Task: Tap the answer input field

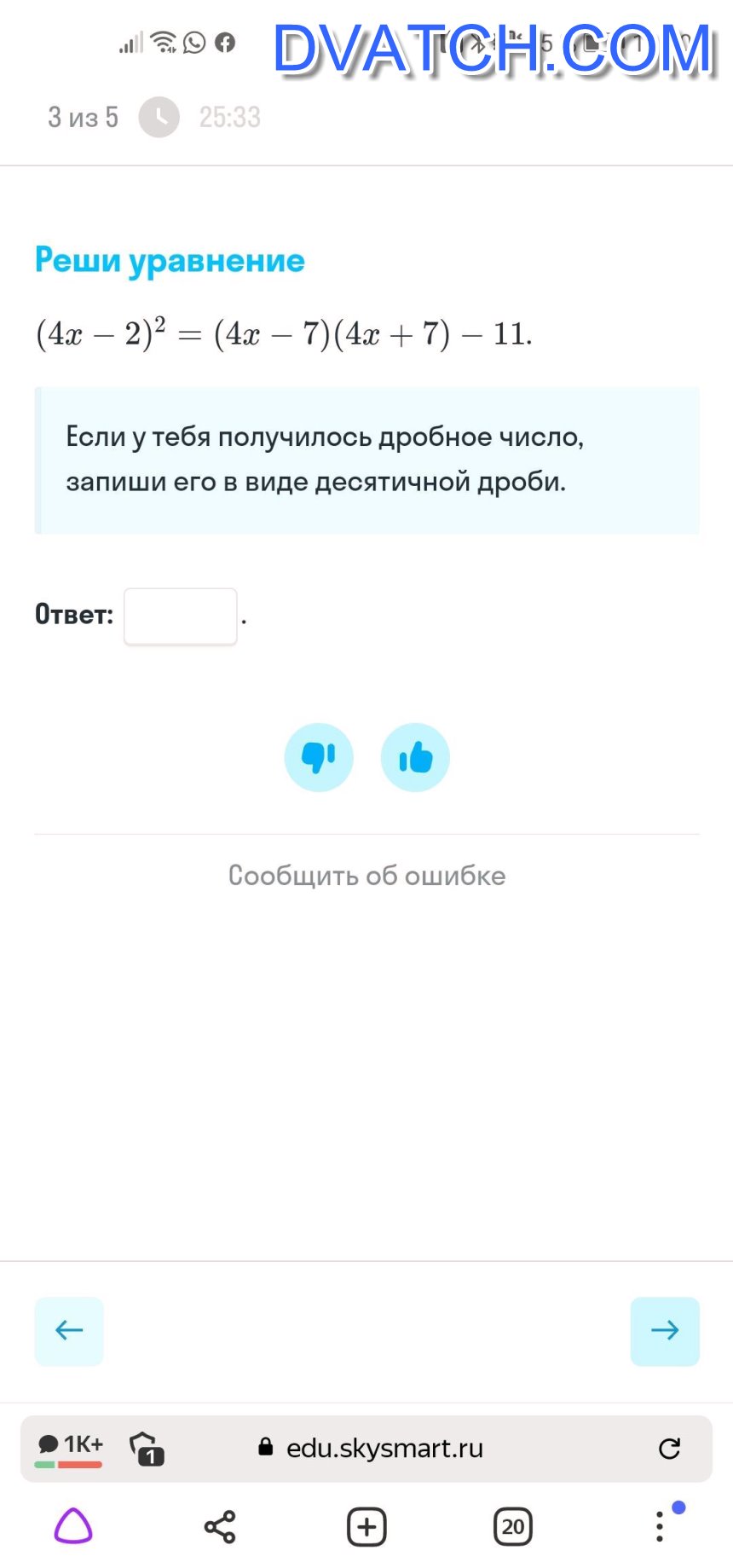Action: point(181,616)
